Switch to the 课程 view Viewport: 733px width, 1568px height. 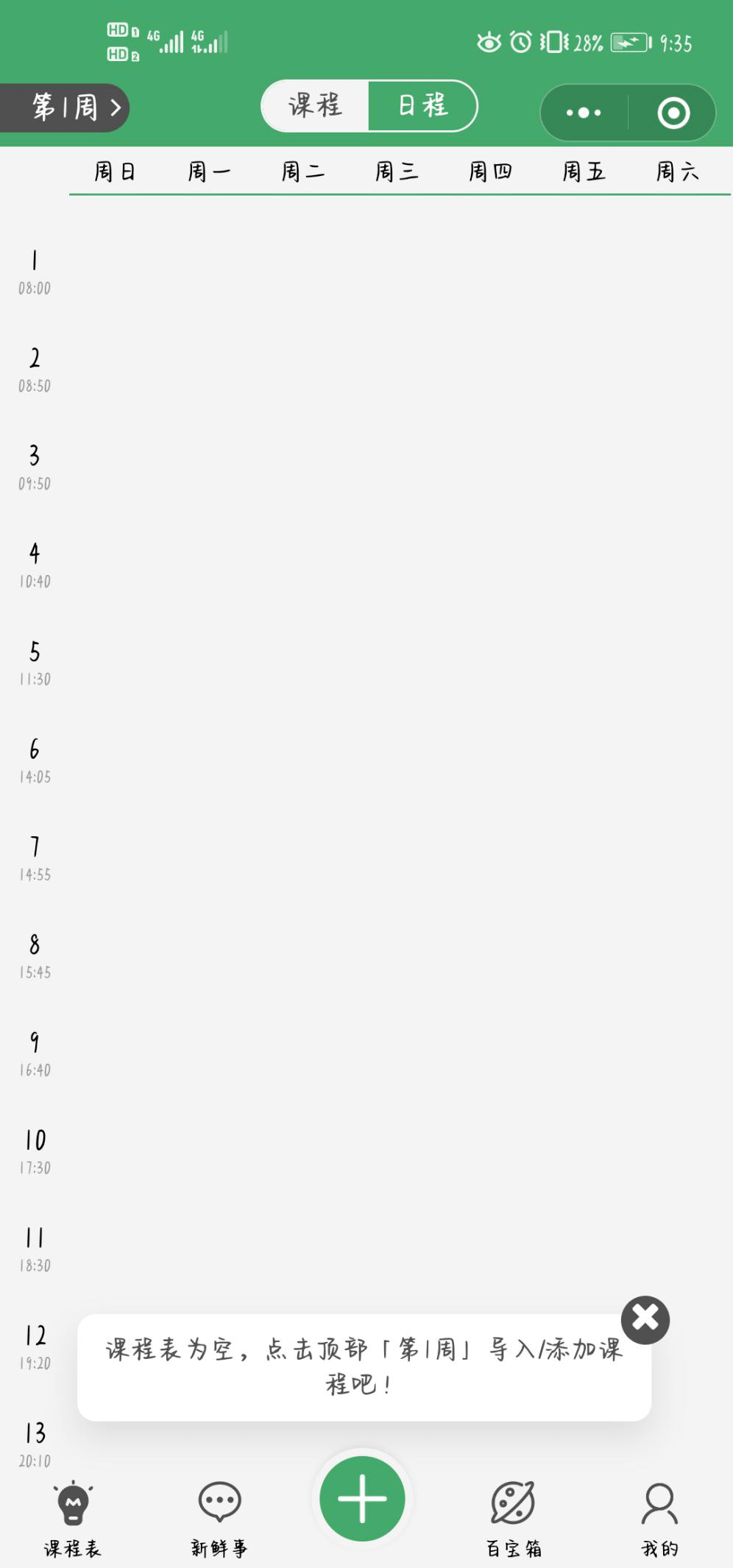[x=315, y=106]
